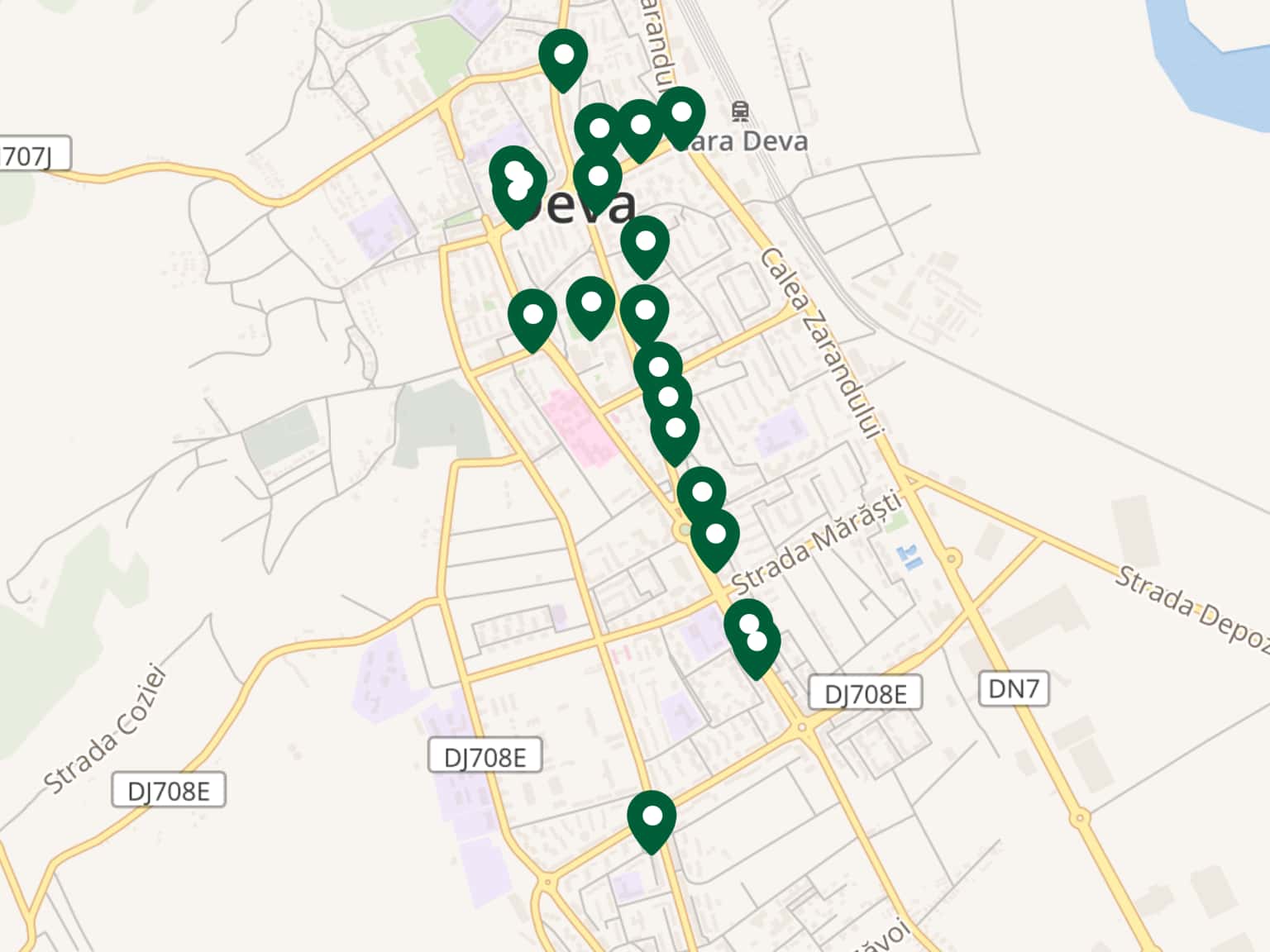The image size is (1270, 952).
Task: Select the pin beside Gara Deva station
Action: [680, 116]
